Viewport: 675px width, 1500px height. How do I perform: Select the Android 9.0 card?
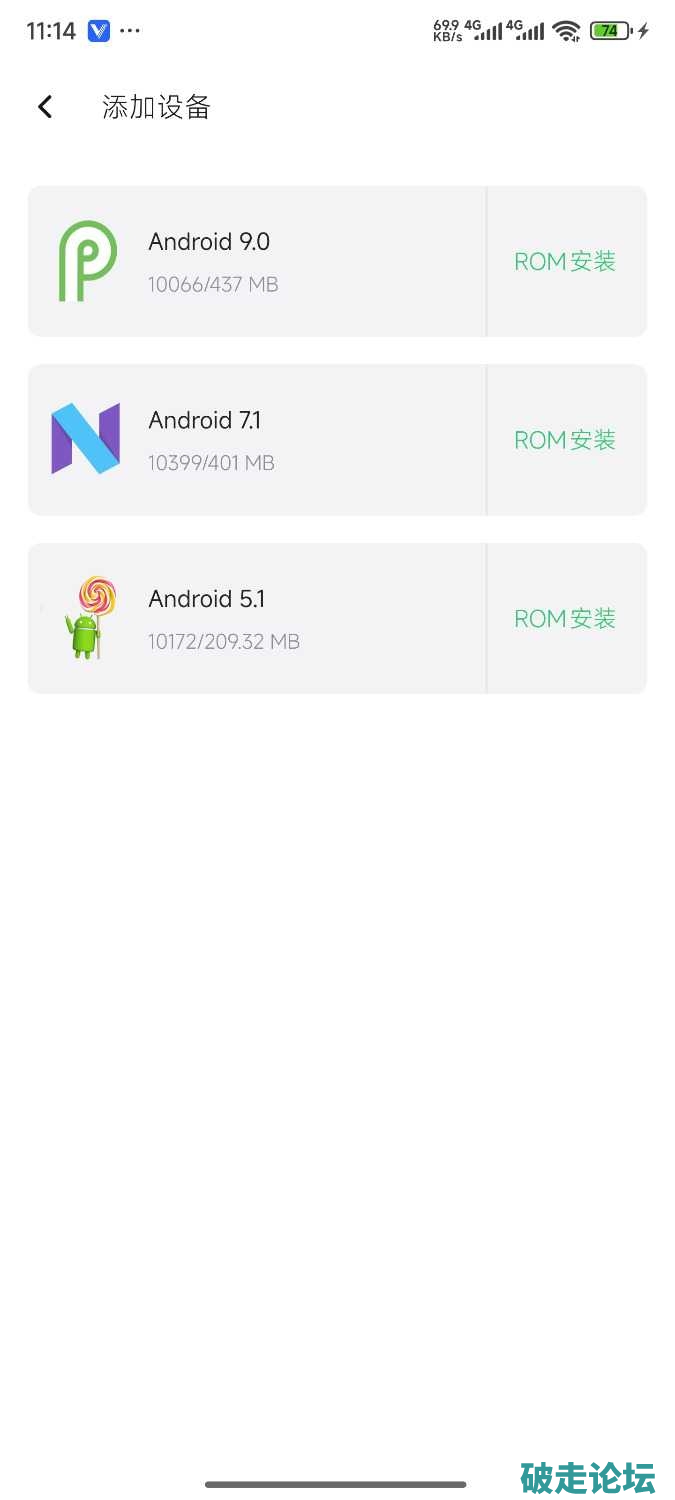(x=256, y=262)
